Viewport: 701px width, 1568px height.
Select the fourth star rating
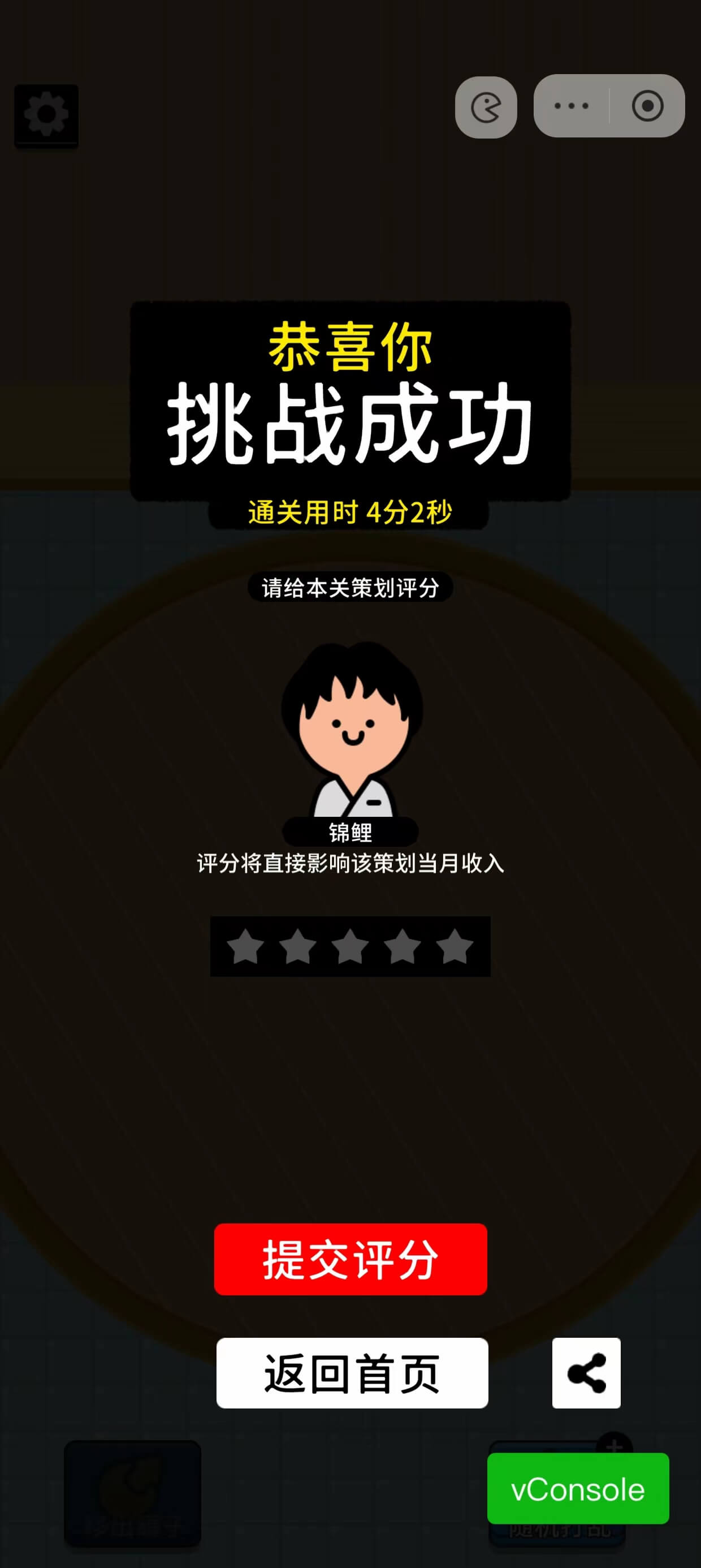[402, 946]
